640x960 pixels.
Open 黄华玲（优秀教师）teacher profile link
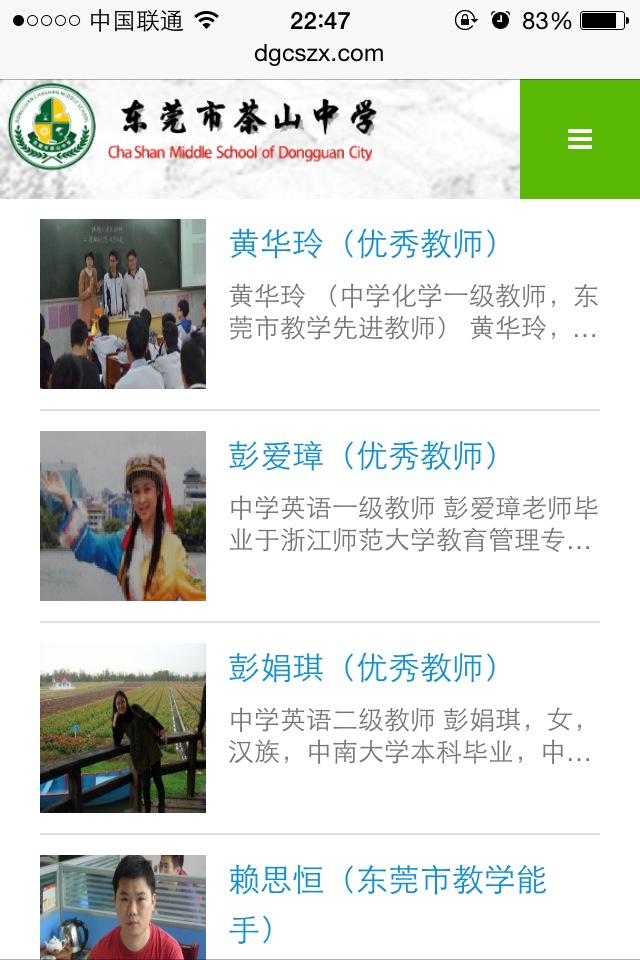(x=364, y=244)
